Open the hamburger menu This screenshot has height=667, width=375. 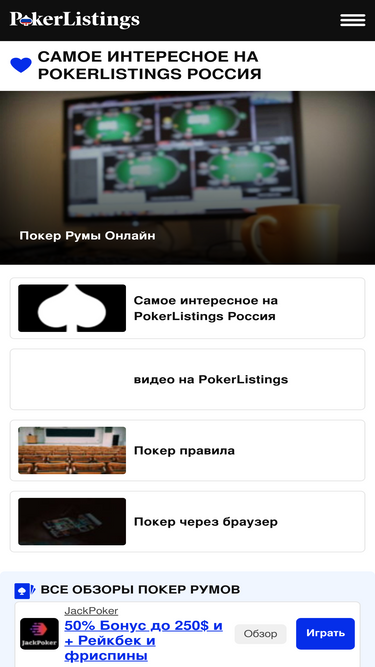point(352,20)
